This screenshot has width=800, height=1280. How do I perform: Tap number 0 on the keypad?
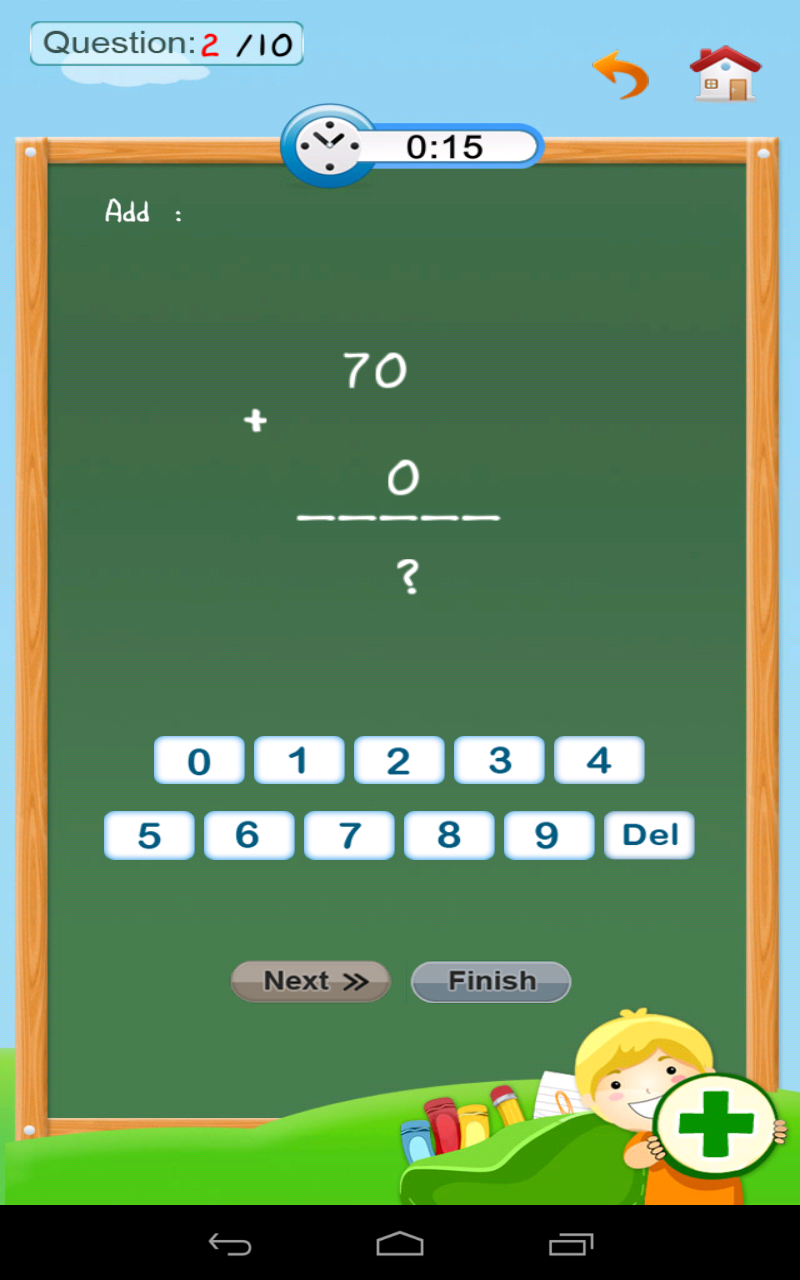click(198, 760)
